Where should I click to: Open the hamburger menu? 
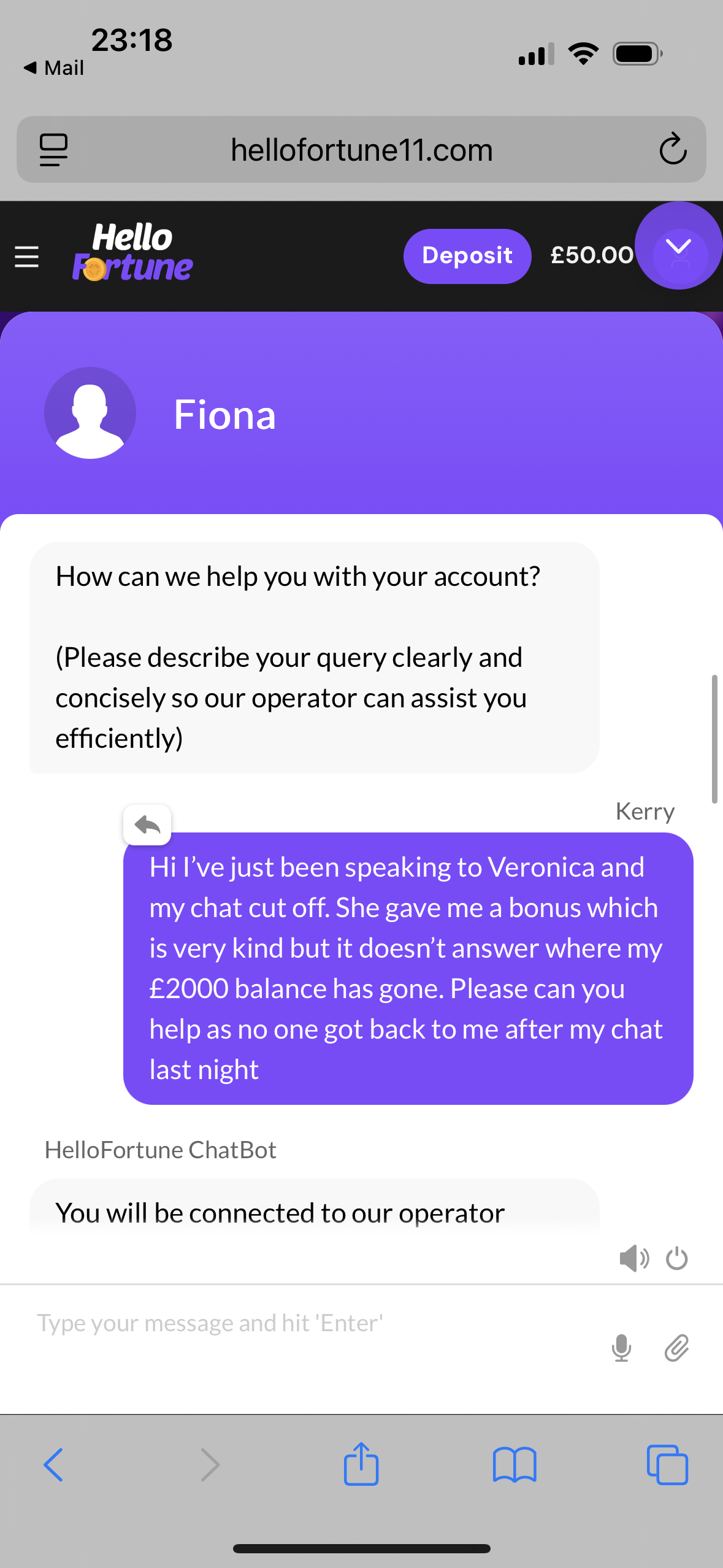(27, 256)
